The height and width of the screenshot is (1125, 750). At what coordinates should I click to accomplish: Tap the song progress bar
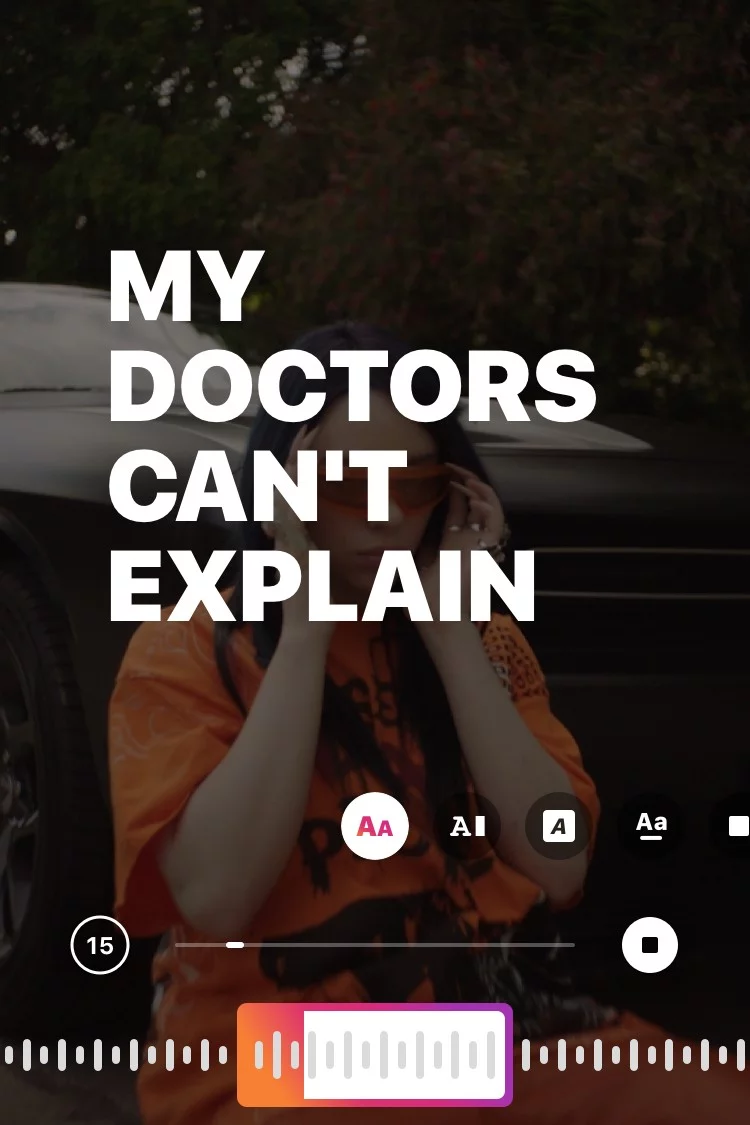point(374,944)
